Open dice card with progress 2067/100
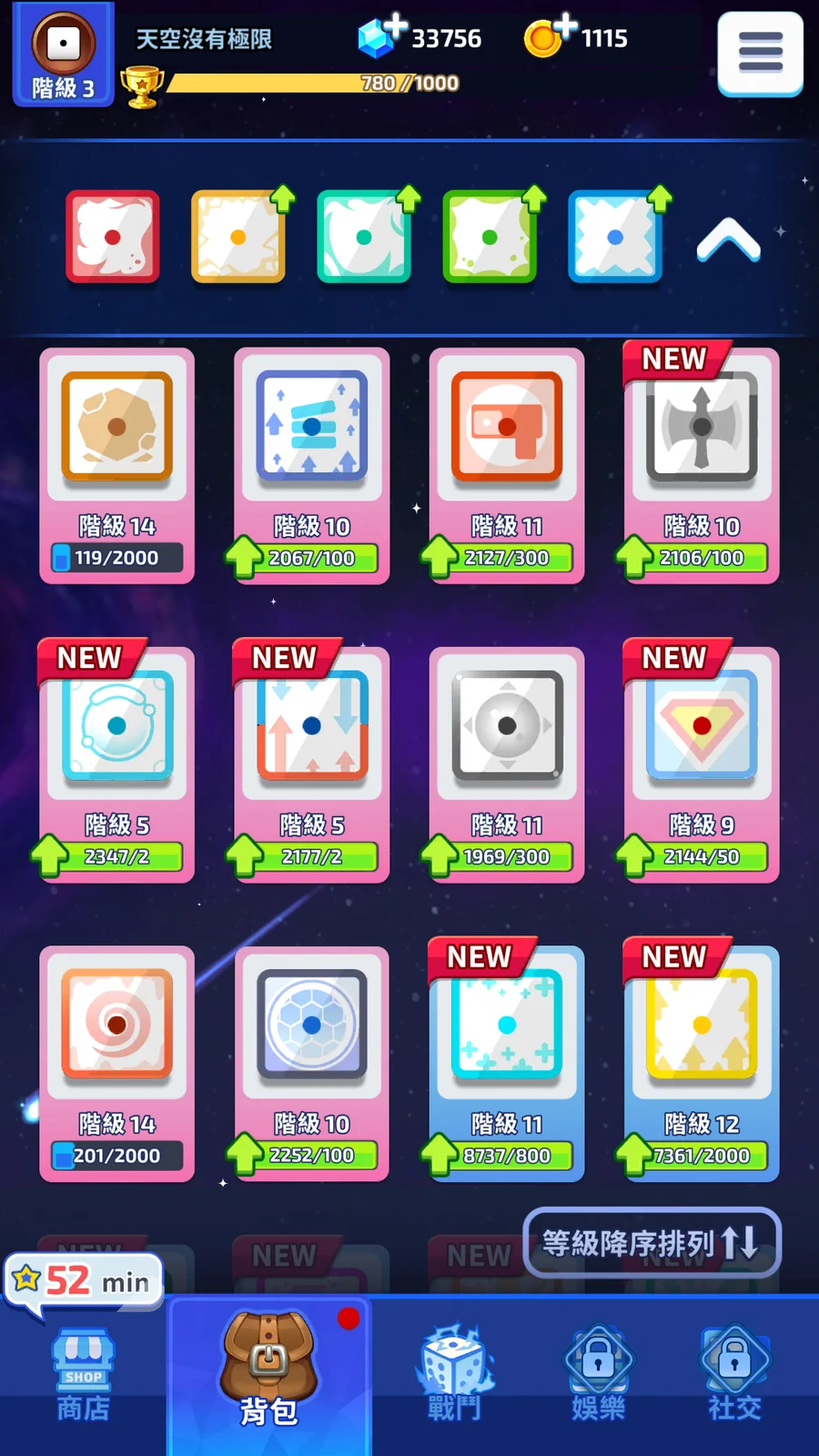The height and width of the screenshot is (1456, 819). pos(311,464)
